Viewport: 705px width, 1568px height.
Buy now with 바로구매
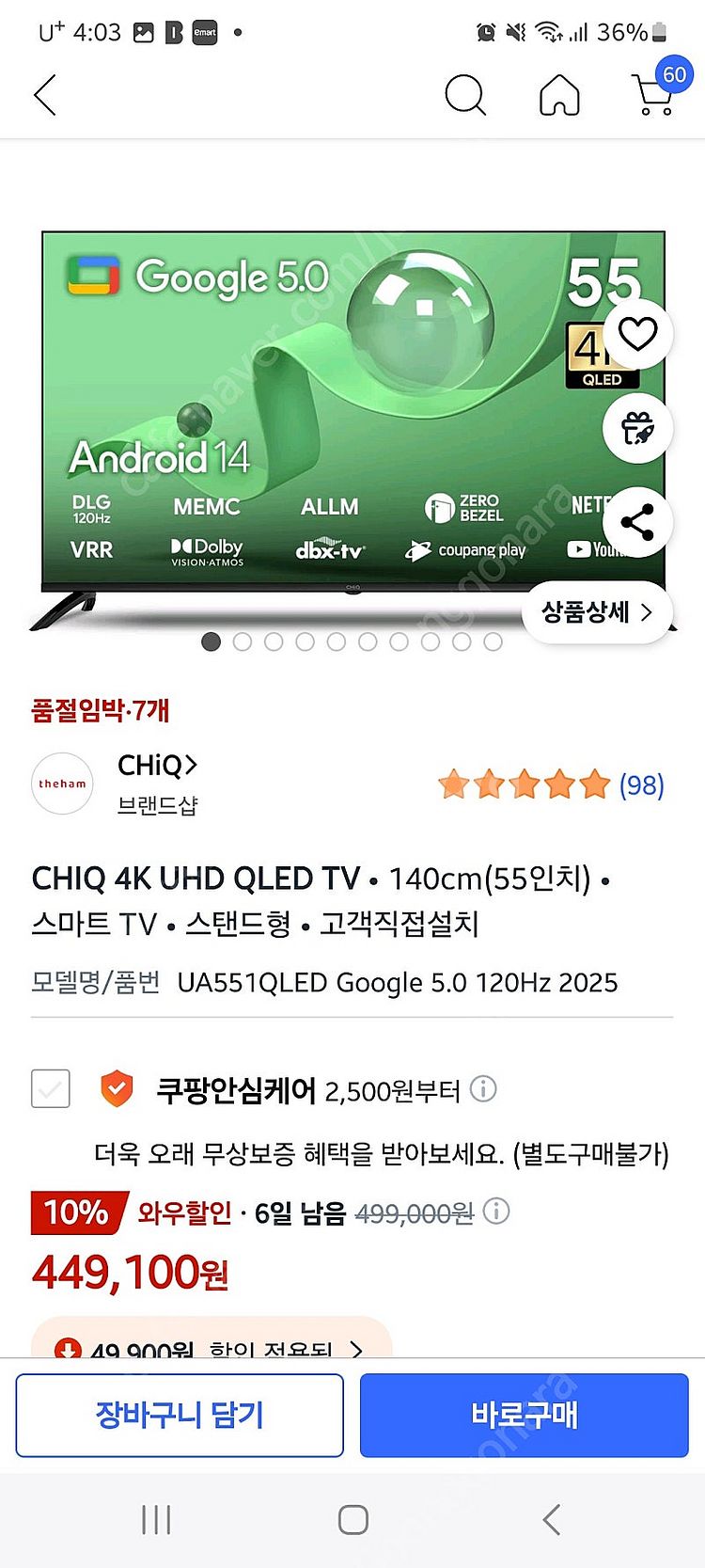coord(524,1415)
